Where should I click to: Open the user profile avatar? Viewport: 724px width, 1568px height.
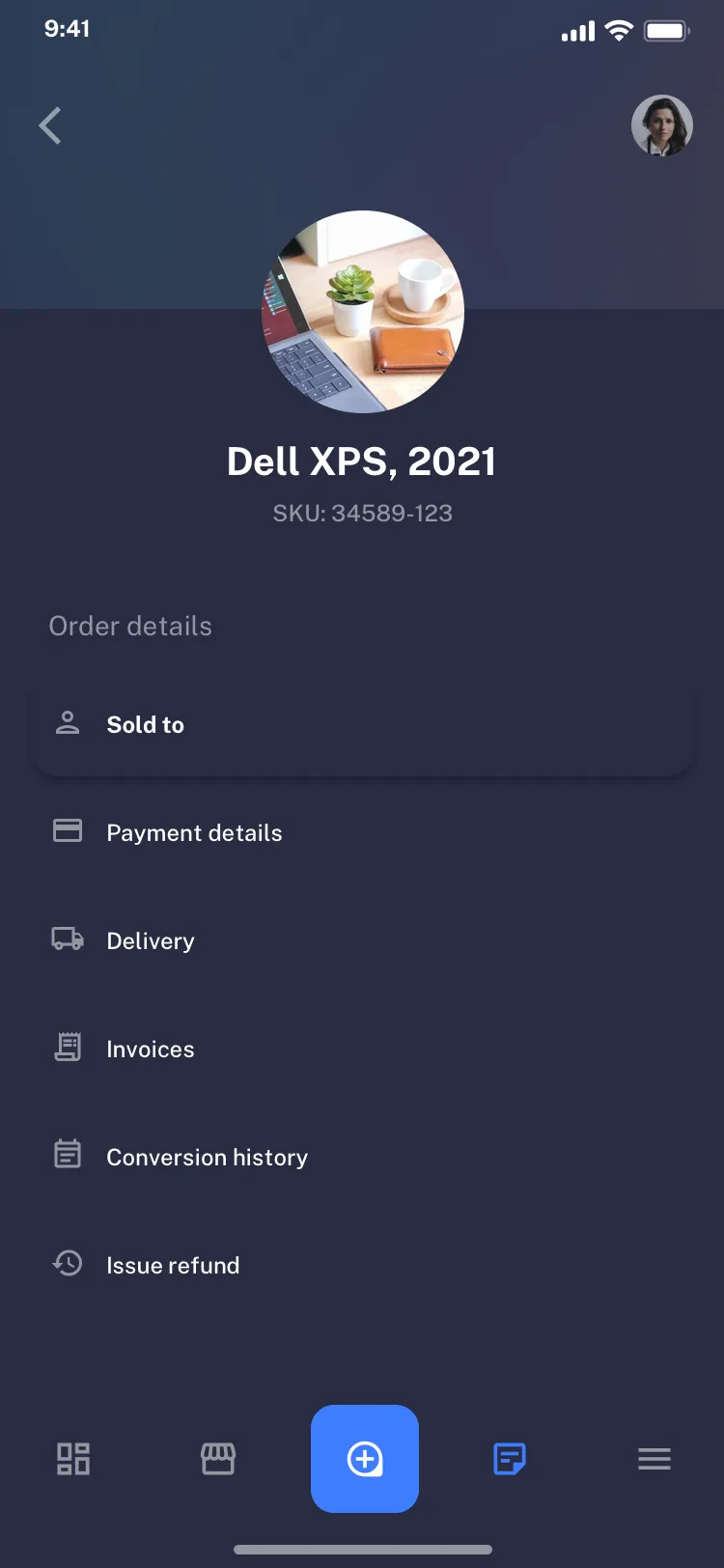coord(662,126)
